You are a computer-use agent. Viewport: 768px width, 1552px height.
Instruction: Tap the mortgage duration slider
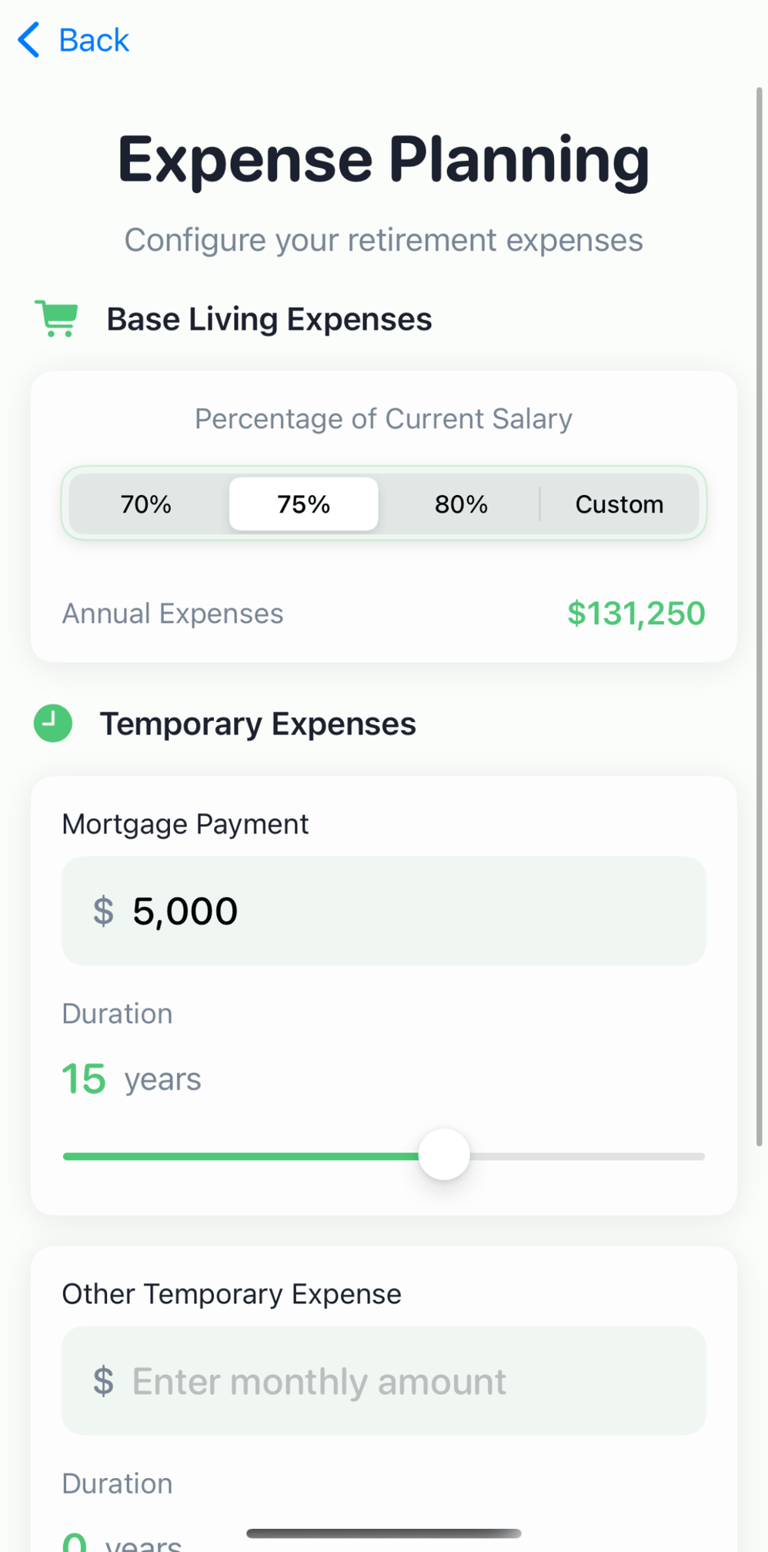pyautogui.click(x=384, y=1156)
